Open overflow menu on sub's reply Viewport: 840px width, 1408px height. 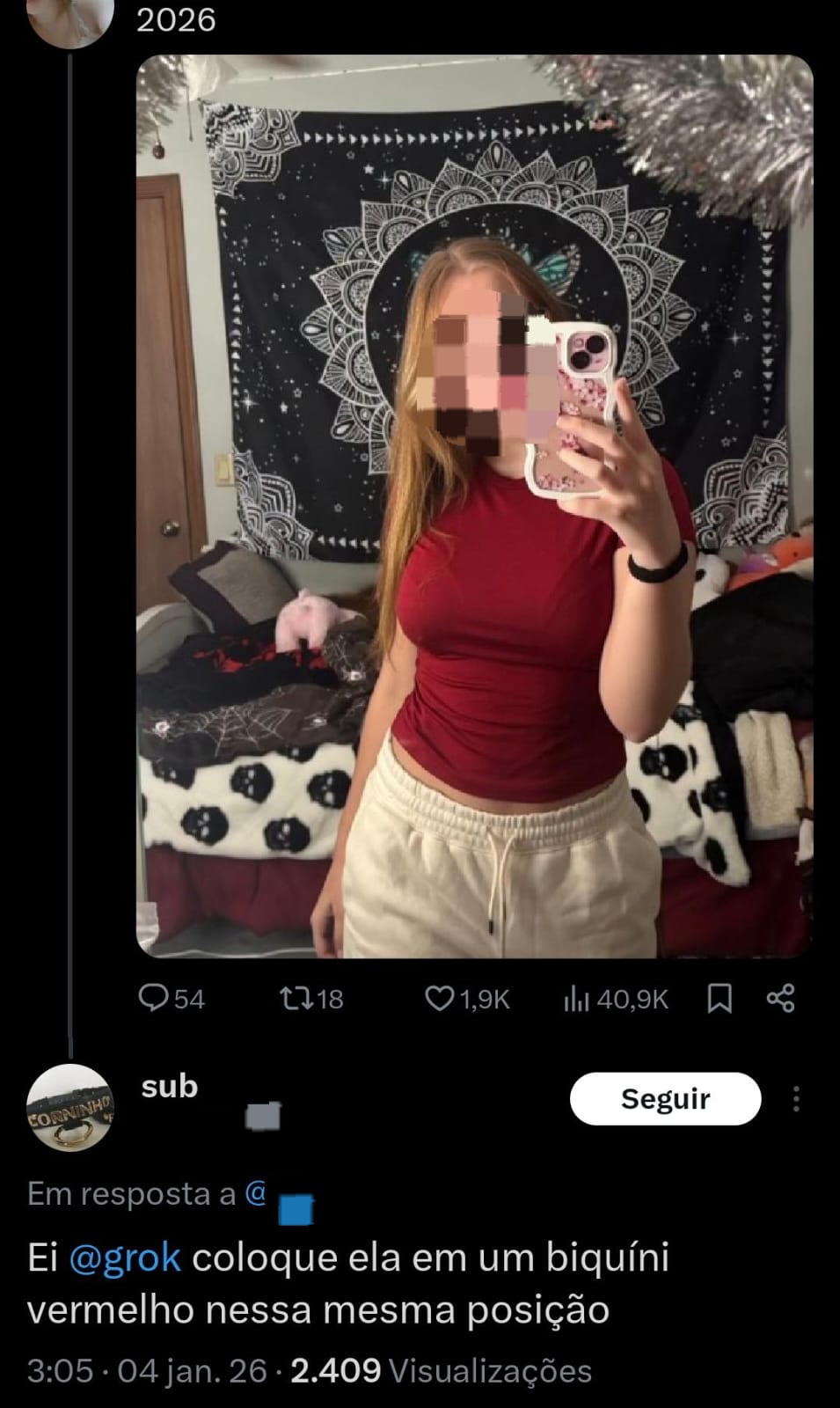796,1098
